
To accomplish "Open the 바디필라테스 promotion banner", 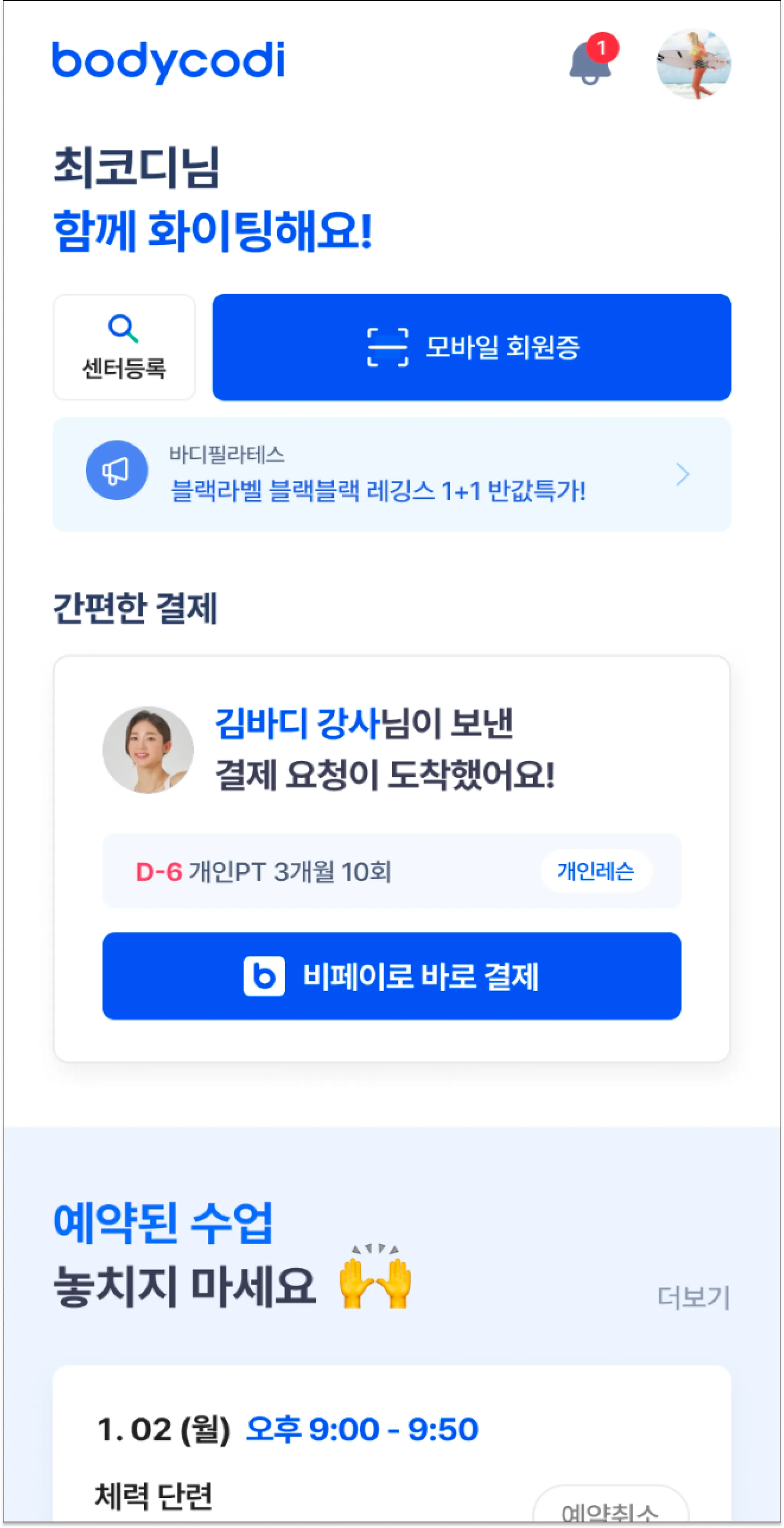I will pos(391,474).
